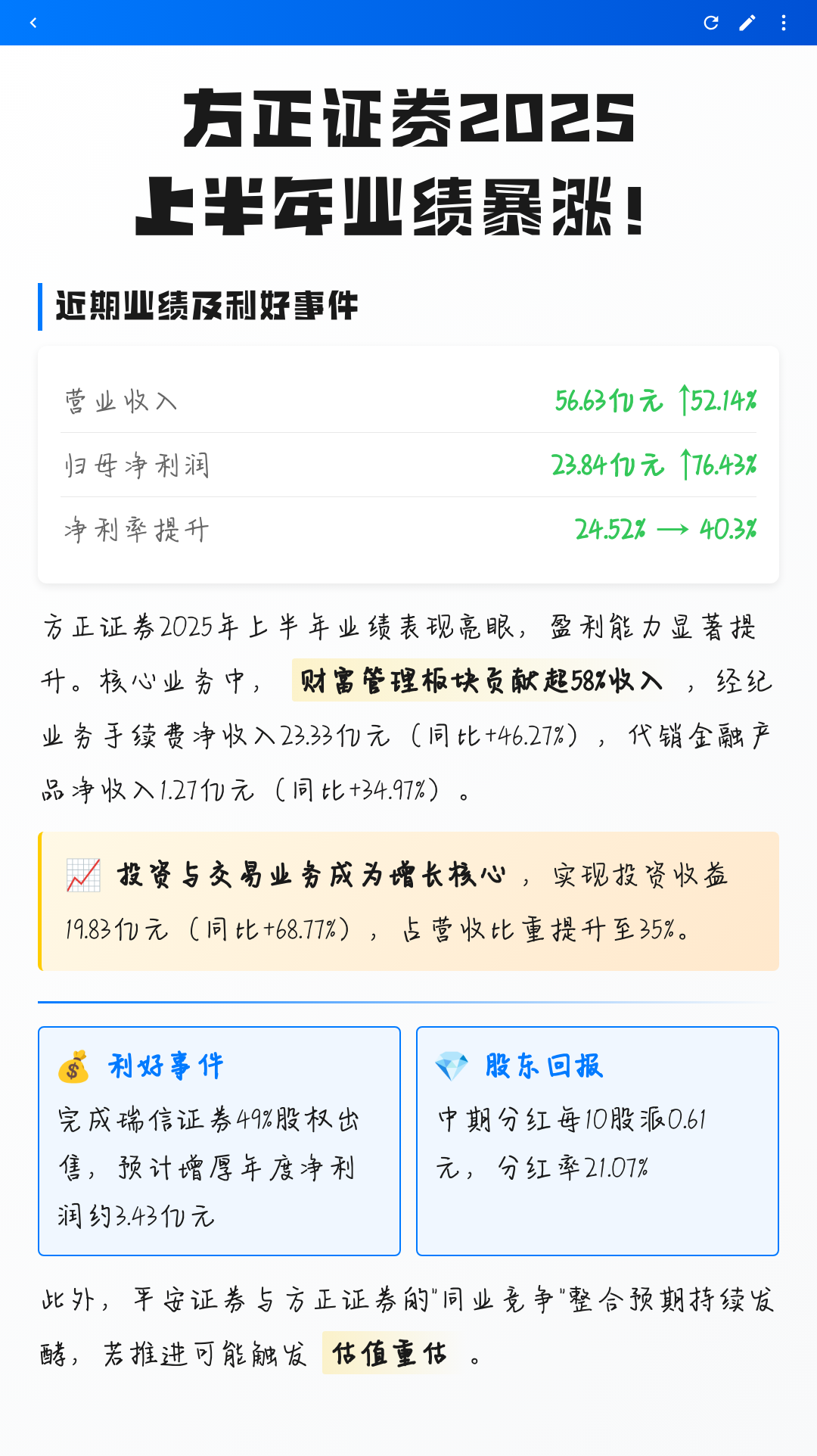Tap the refresh icon in the toolbar
Screen dimensions: 817x1456
coord(710,23)
